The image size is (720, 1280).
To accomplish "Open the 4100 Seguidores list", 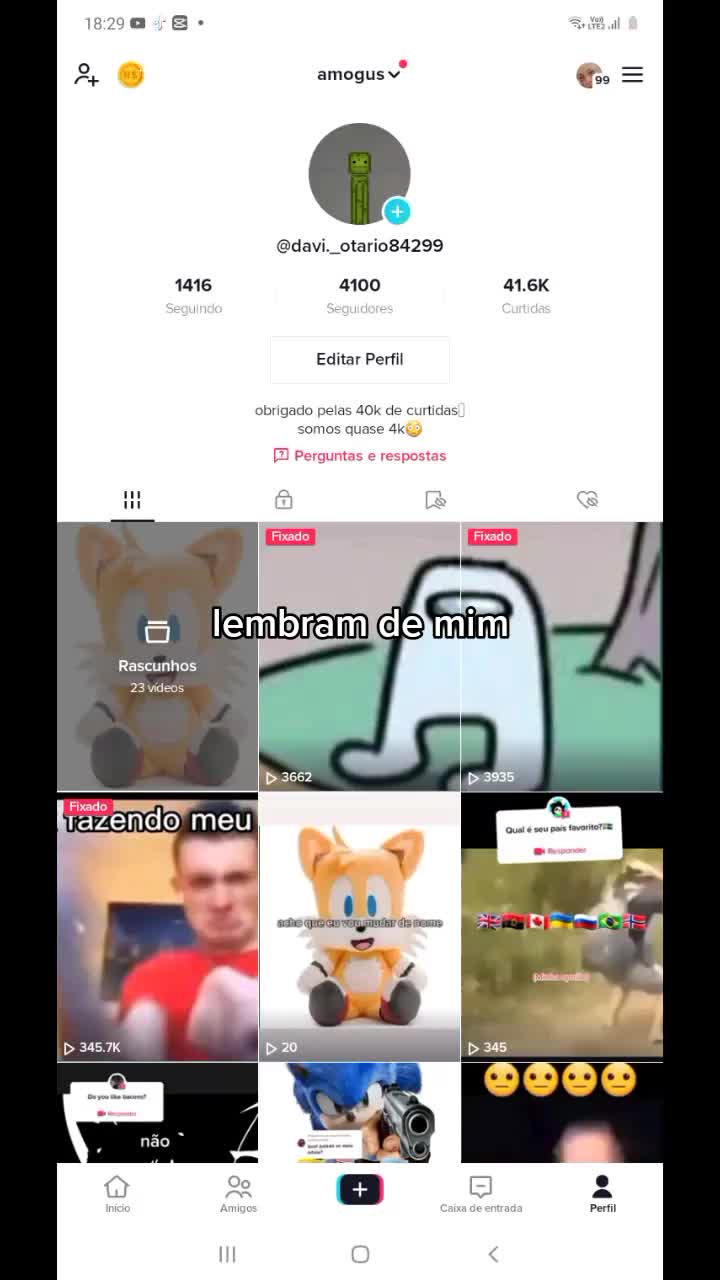I will [x=359, y=295].
